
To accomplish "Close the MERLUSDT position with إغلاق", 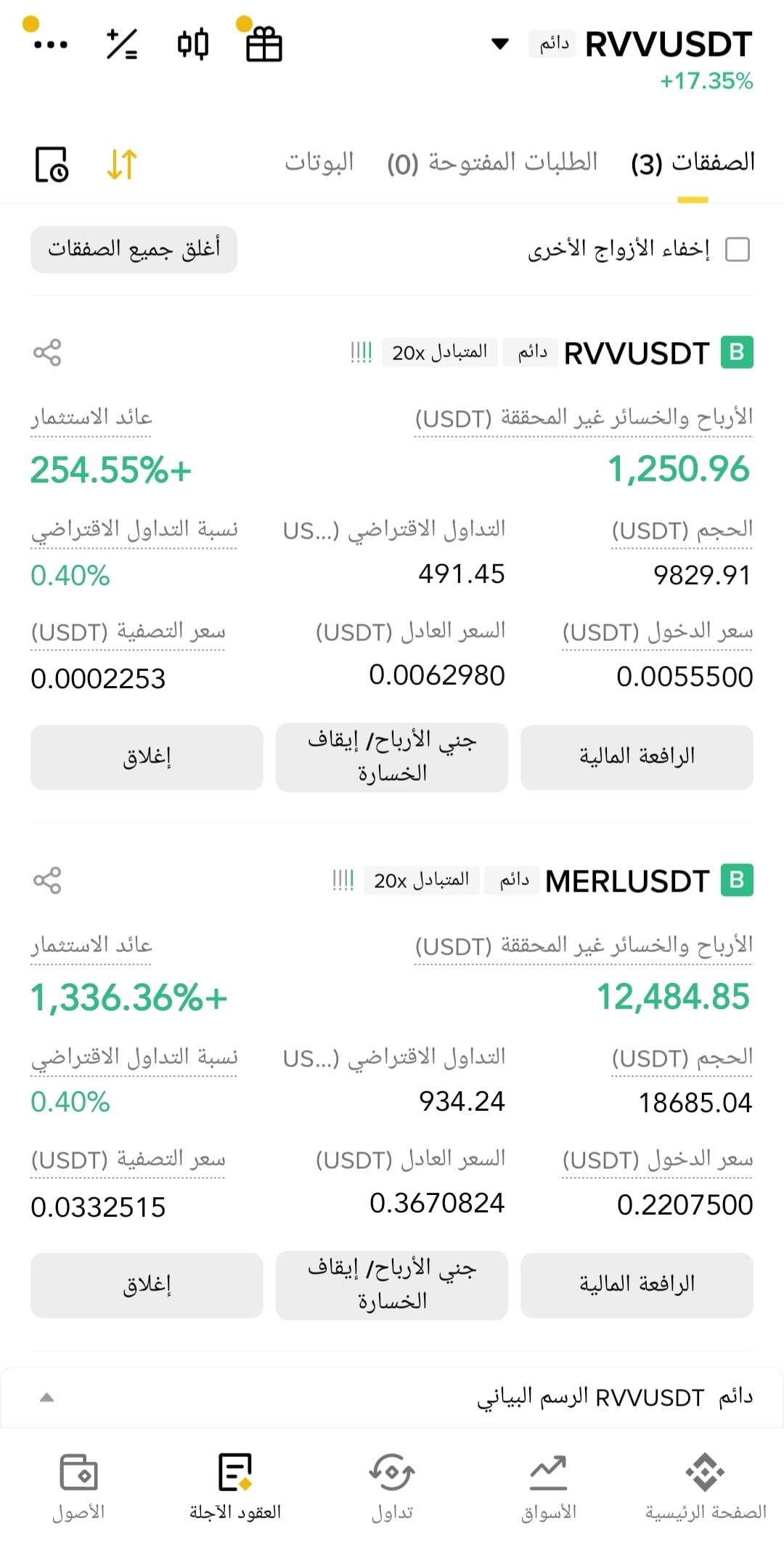I will 147,1285.
